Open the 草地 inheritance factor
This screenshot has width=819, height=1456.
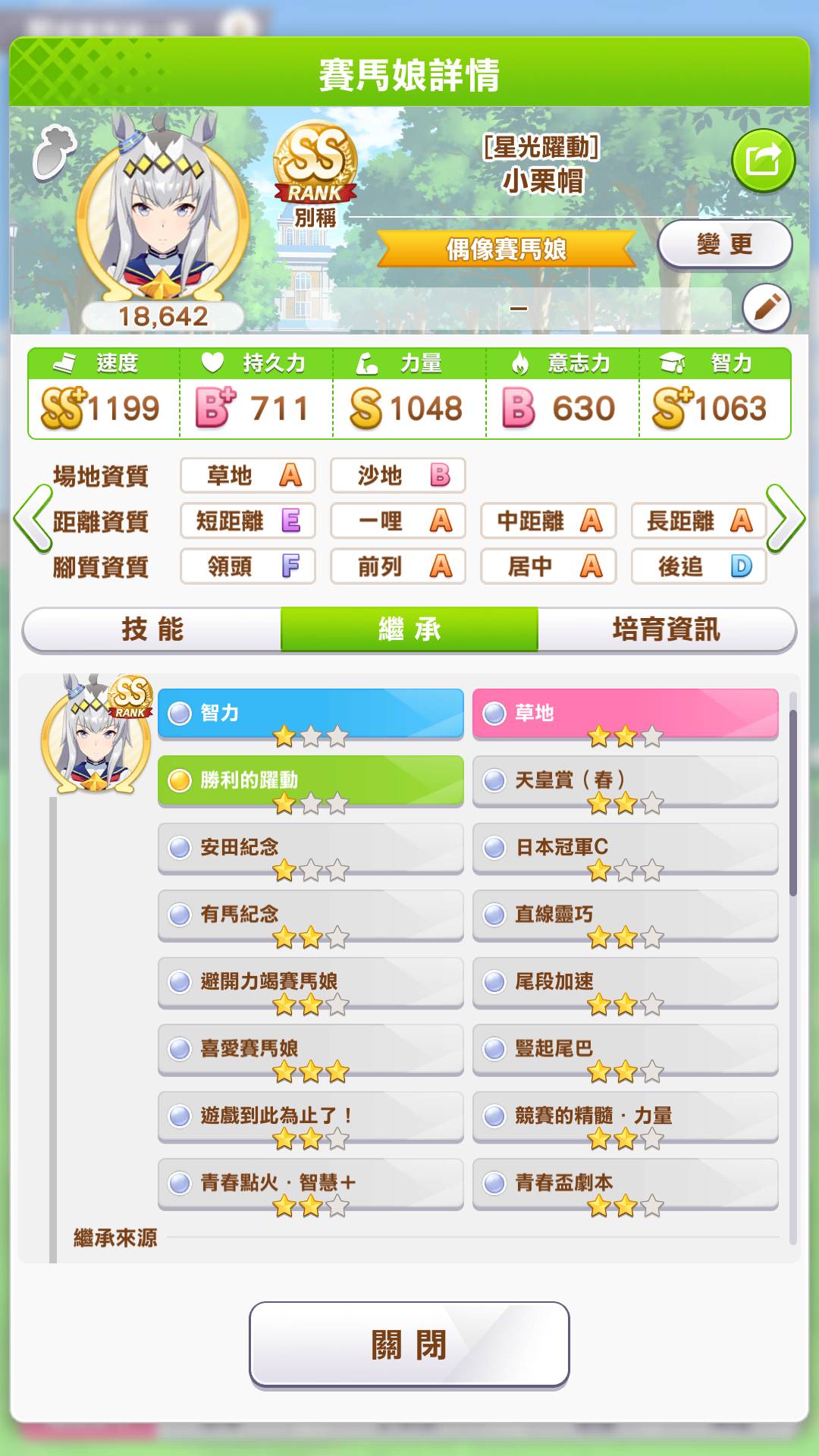point(625,713)
